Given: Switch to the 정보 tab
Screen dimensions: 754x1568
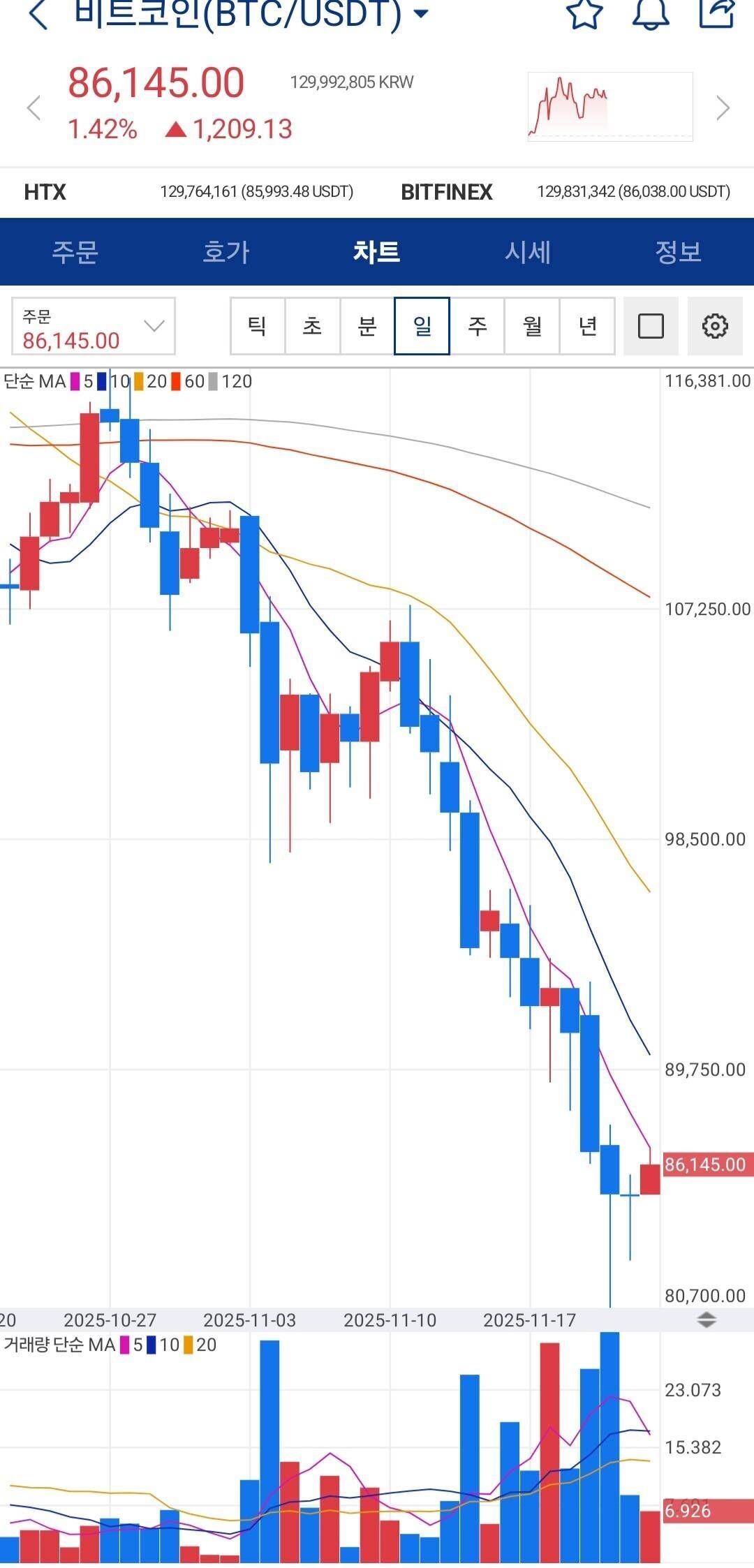Looking at the screenshot, I should point(678,252).
